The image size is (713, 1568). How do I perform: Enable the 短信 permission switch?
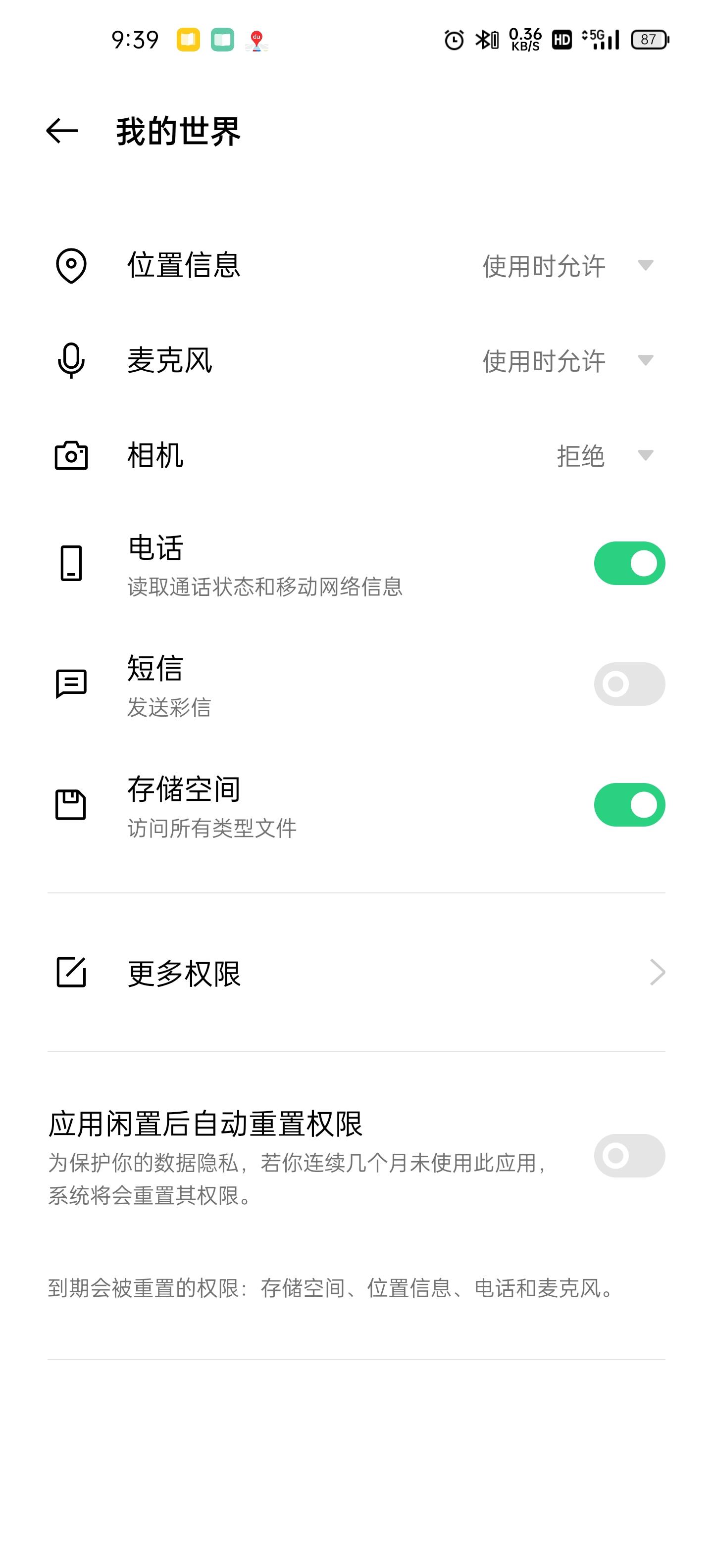click(629, 684)
